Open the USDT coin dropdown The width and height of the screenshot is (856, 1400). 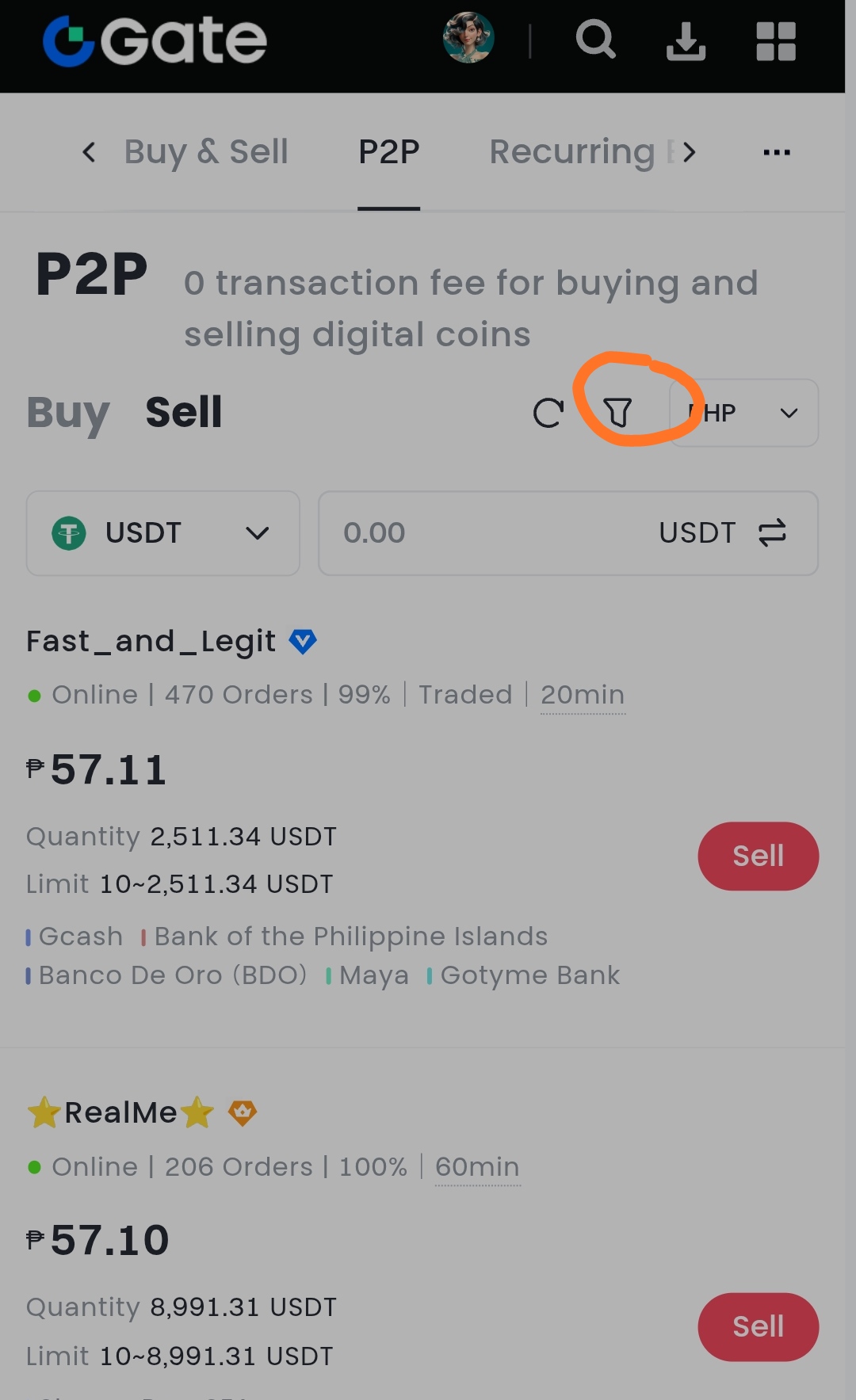162,533
